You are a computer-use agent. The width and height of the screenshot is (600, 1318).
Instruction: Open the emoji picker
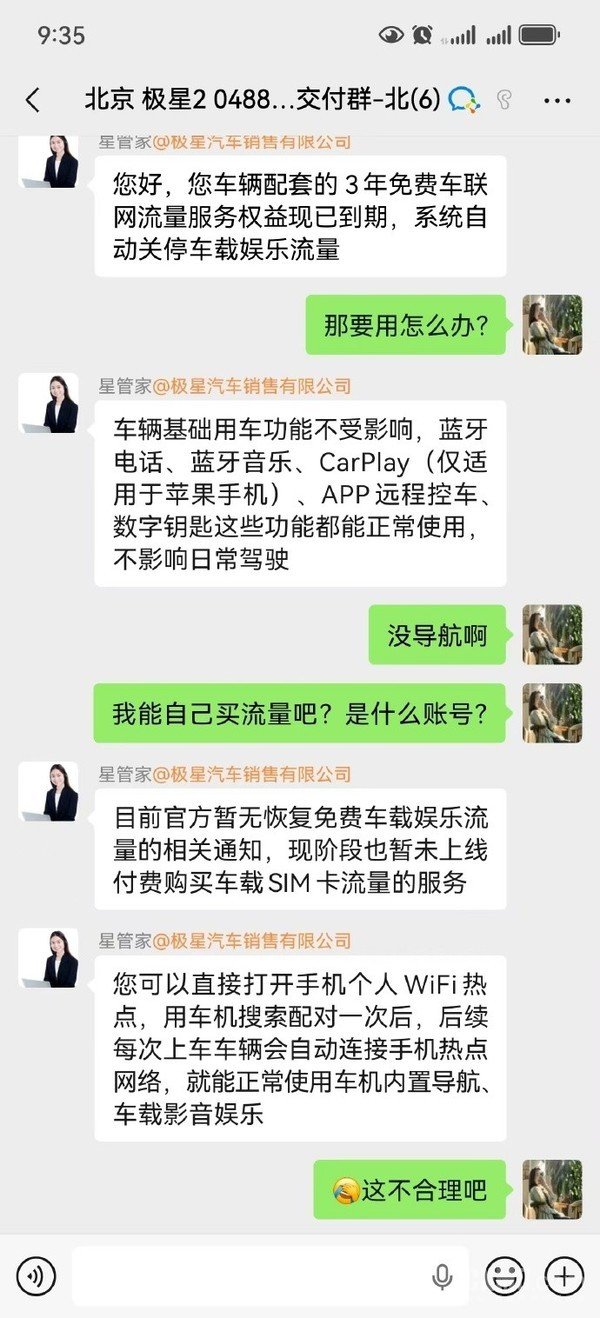(x=505, y=1275)
